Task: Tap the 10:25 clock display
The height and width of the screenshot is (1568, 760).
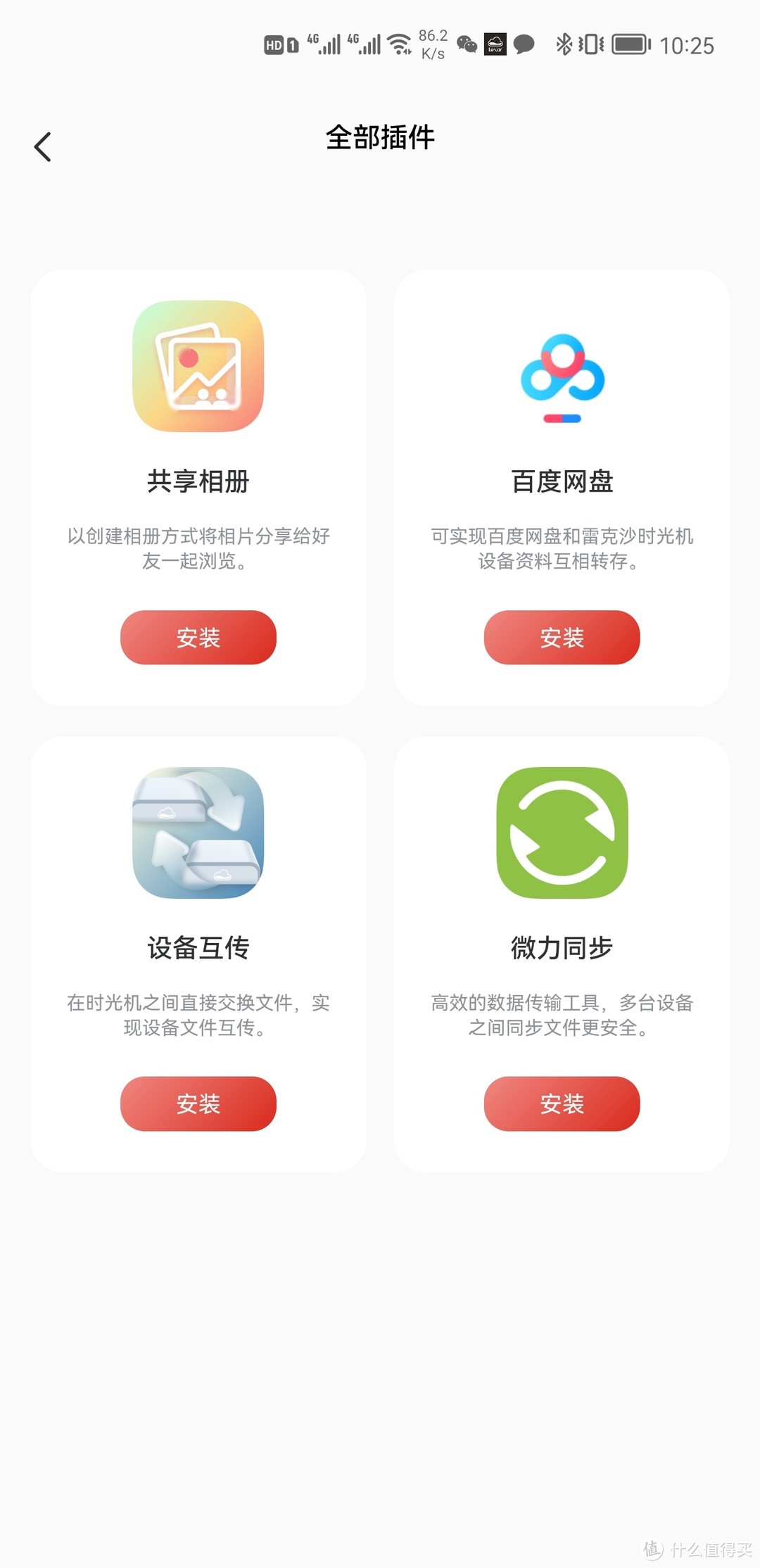Action: [x=686, y=44]
